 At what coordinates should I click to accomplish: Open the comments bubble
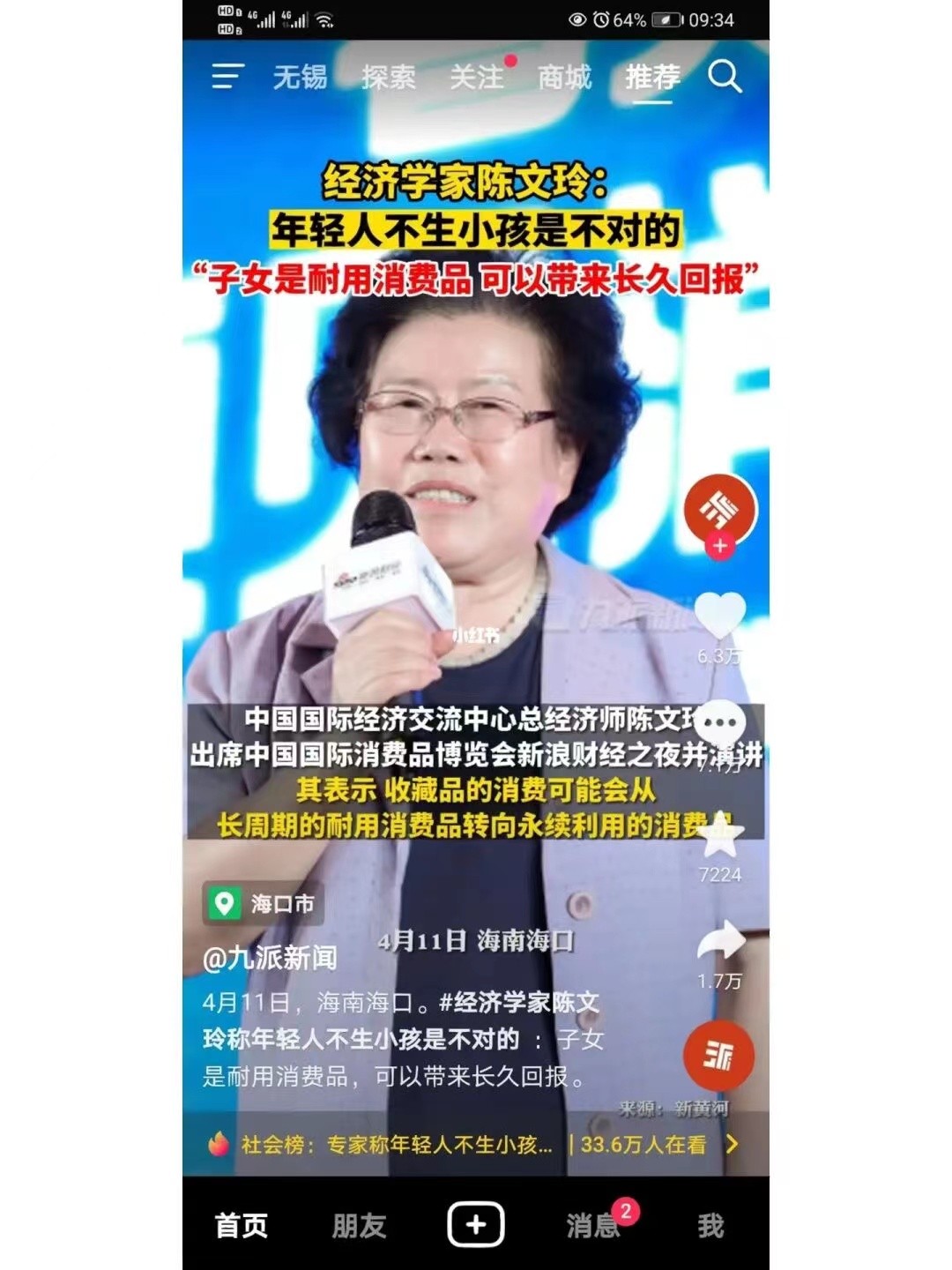point(720,723)
